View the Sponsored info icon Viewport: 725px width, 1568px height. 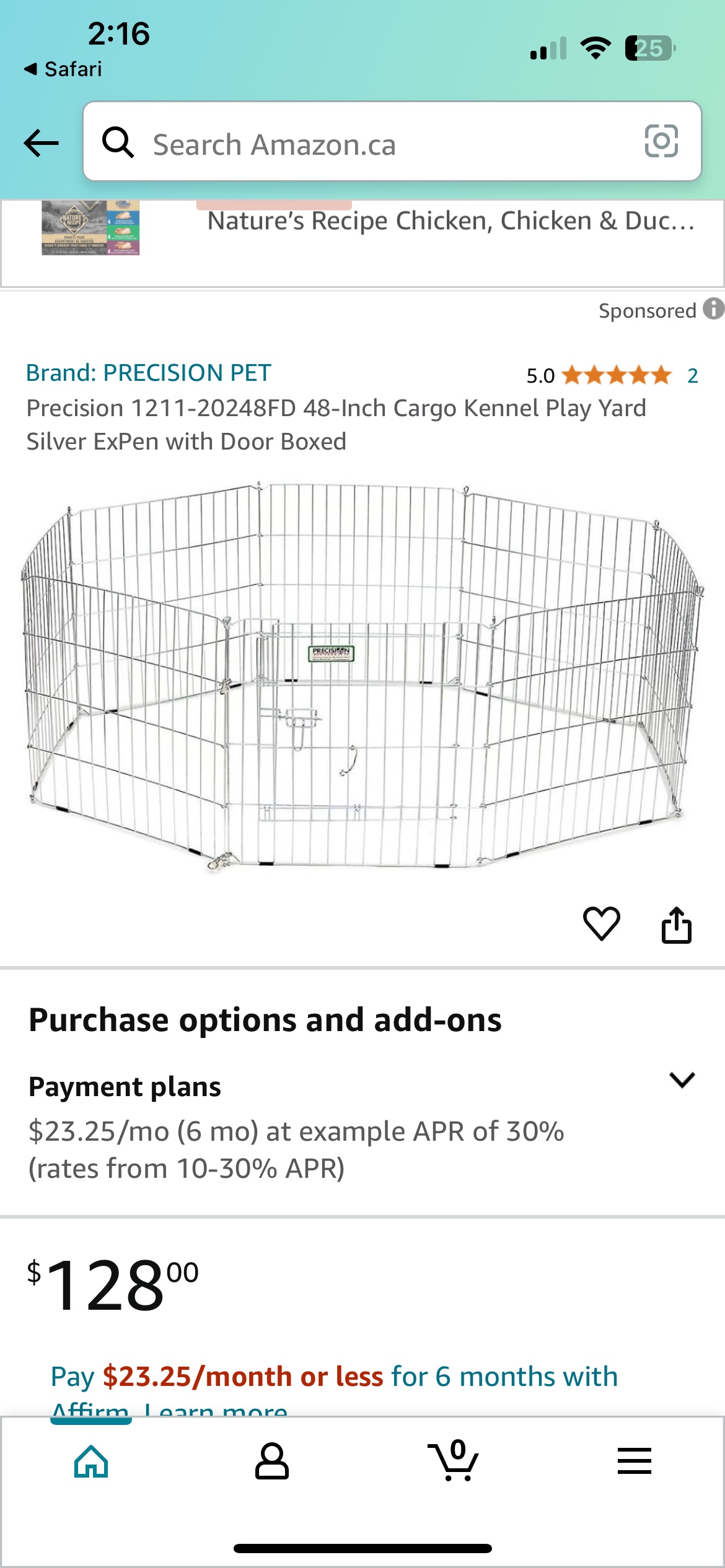tap(713, 308)
